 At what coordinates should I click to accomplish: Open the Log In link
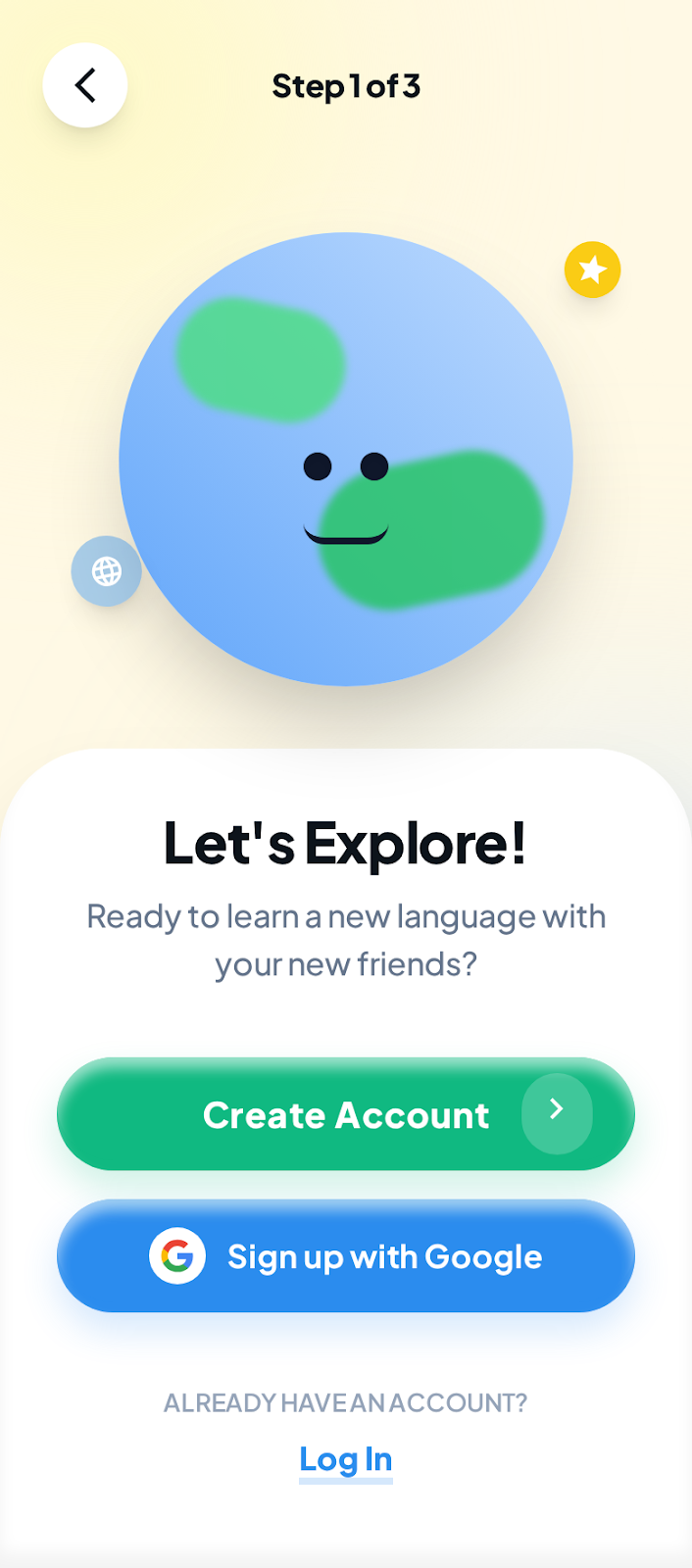point(345,1459)
